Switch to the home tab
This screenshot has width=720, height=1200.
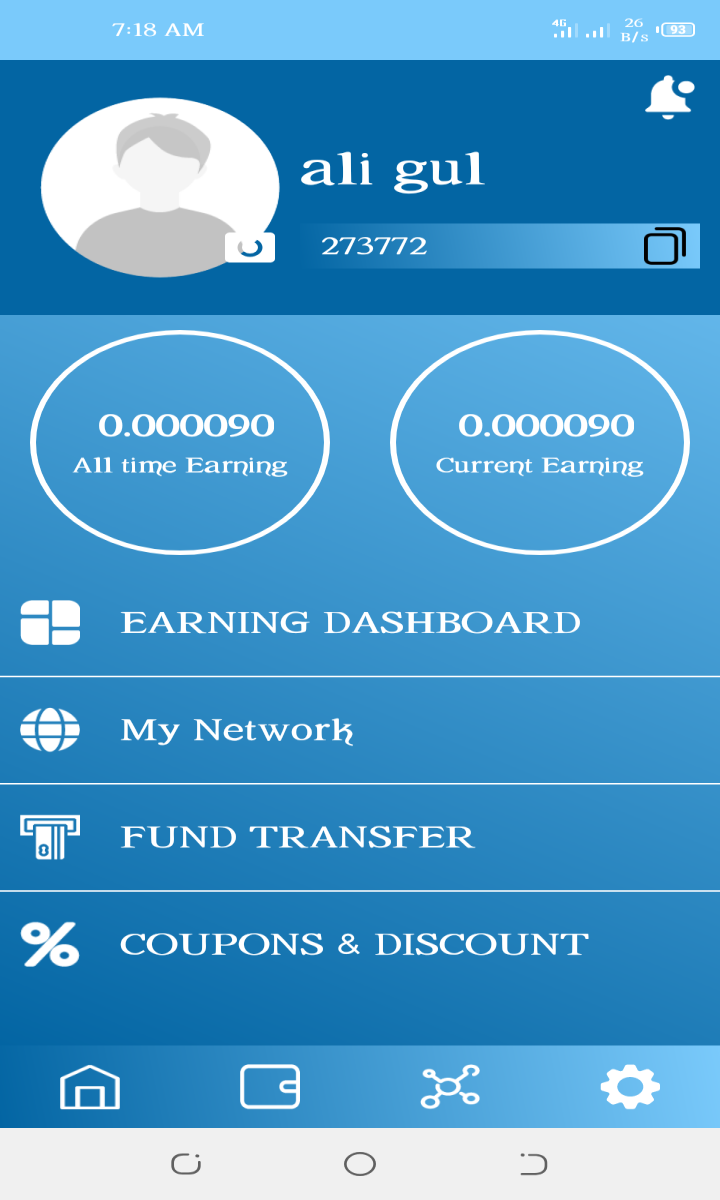click(x=90, y=1087)
